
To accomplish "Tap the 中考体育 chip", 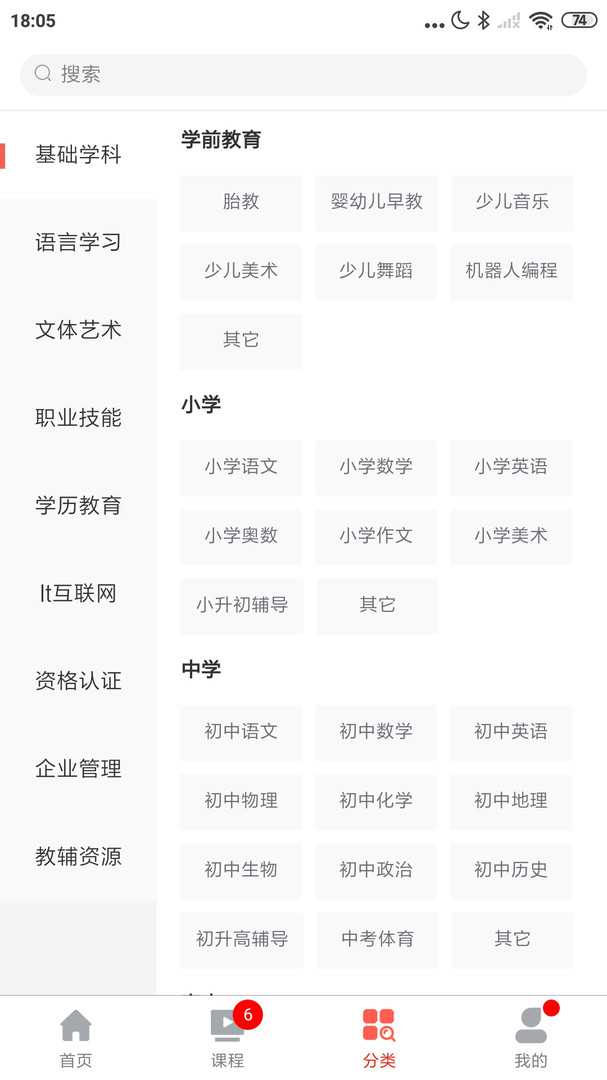I will coord(377,939).
